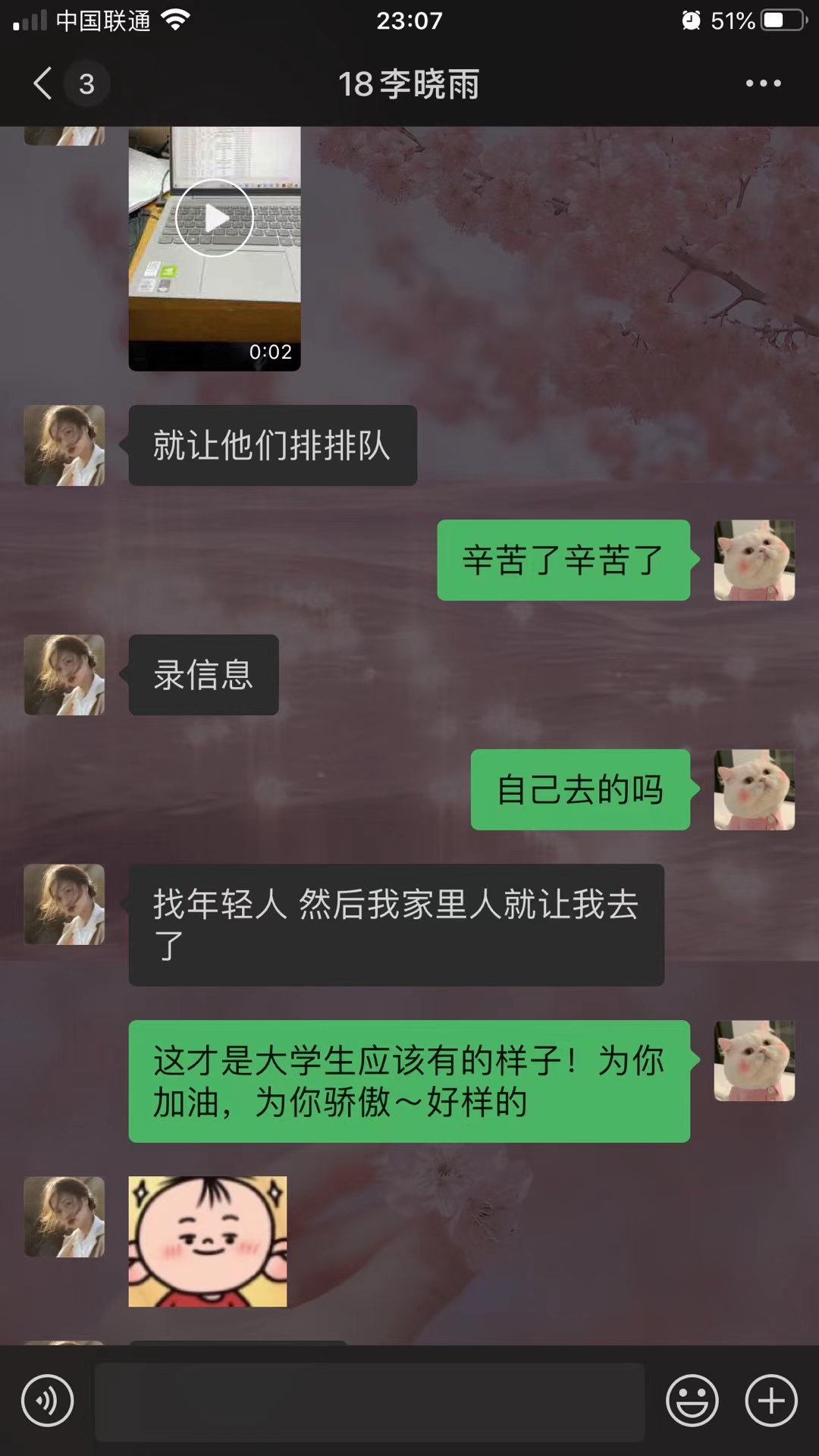Viewport: 819px width, 1456px height.
Task: Go back to the chat list
Action: [44, 83]
